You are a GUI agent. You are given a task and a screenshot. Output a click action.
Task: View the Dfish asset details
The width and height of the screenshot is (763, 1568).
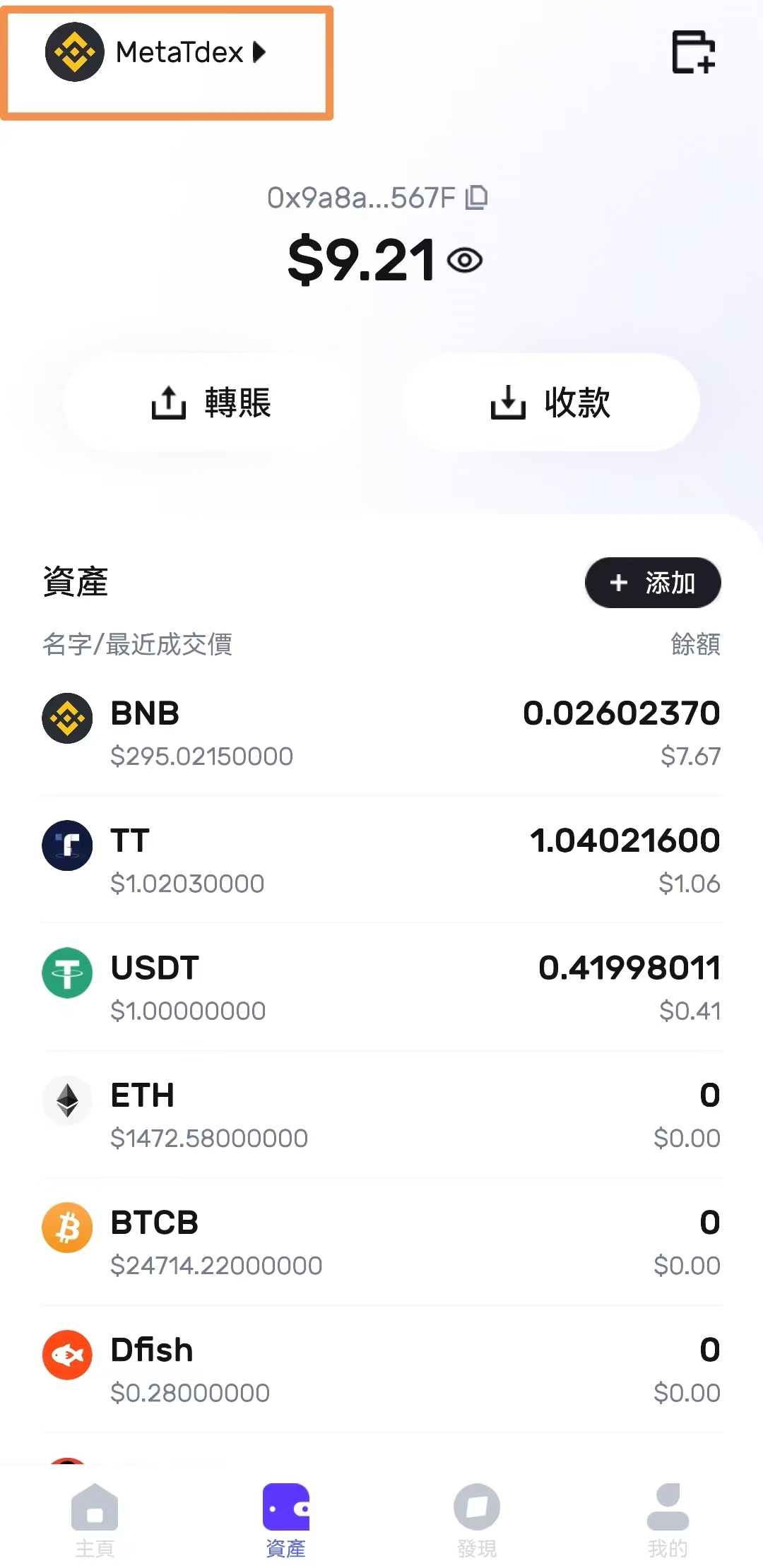[381, 1369]
